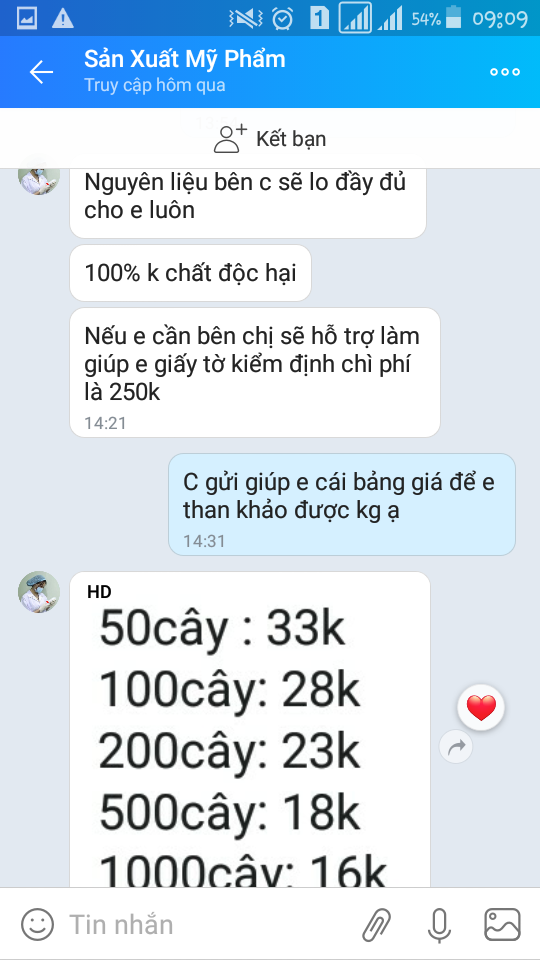Attach a file with the paperclip
The image size is (540, 960).
pyautogui.click(x=377, y=924)
